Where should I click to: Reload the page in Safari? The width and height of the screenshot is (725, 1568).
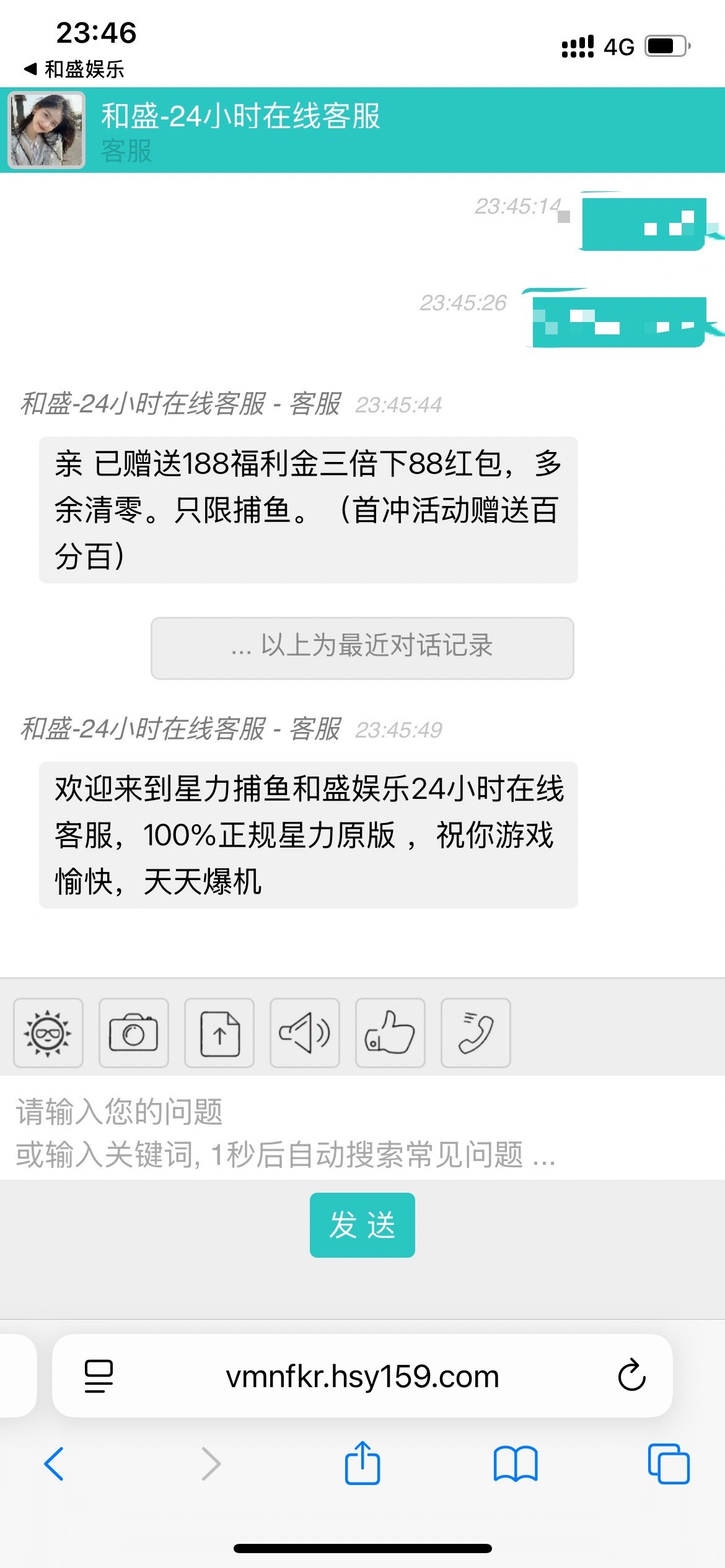coord(631,1376)
